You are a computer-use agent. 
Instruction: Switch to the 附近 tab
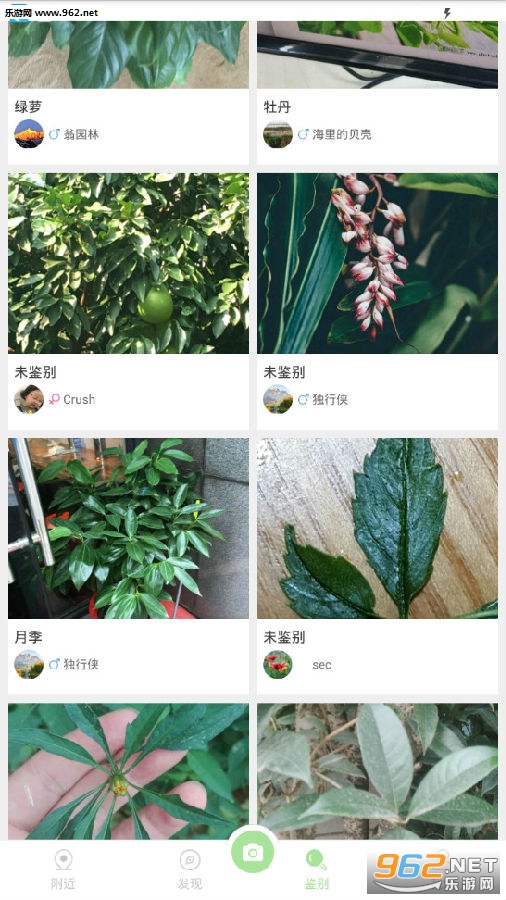coord(63,870)
